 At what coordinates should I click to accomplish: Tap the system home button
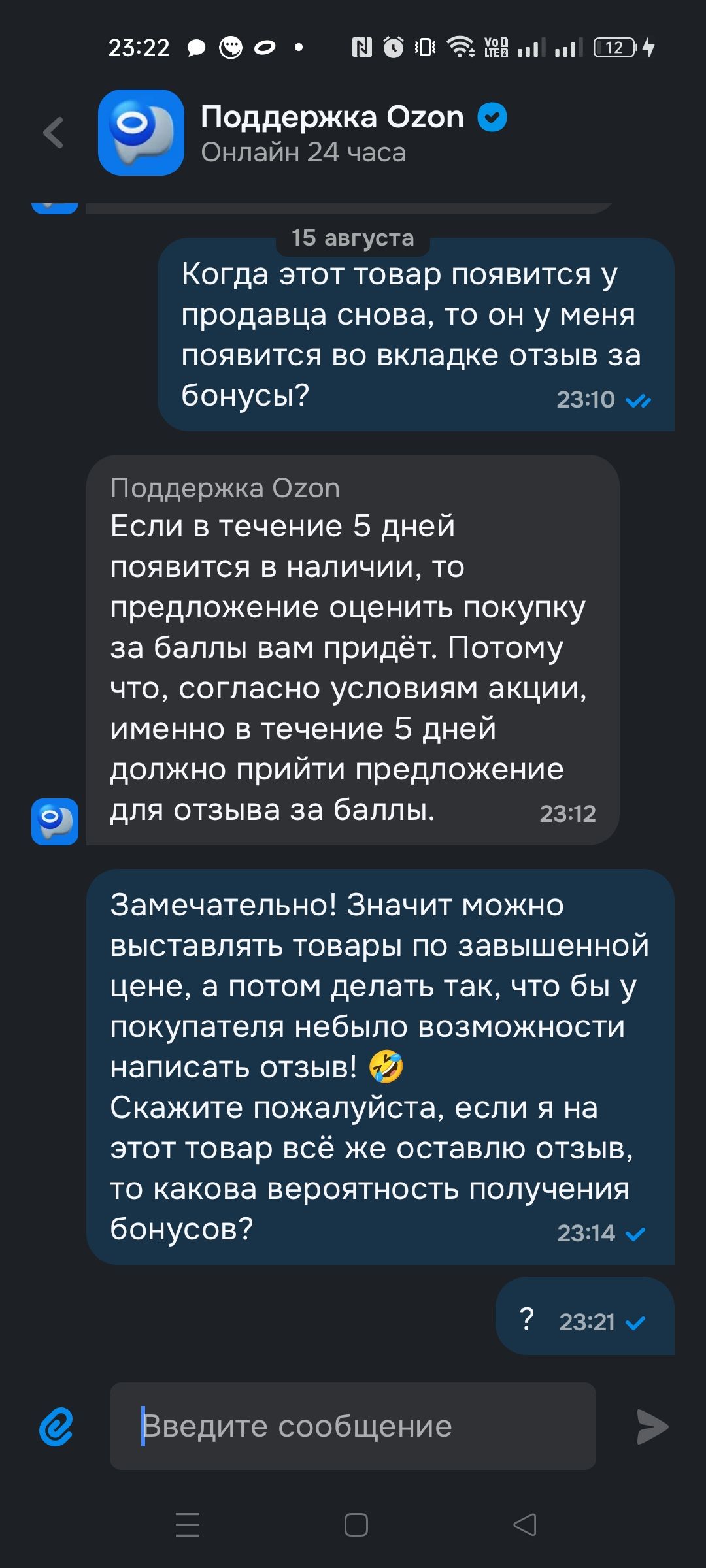point(356,1526)
